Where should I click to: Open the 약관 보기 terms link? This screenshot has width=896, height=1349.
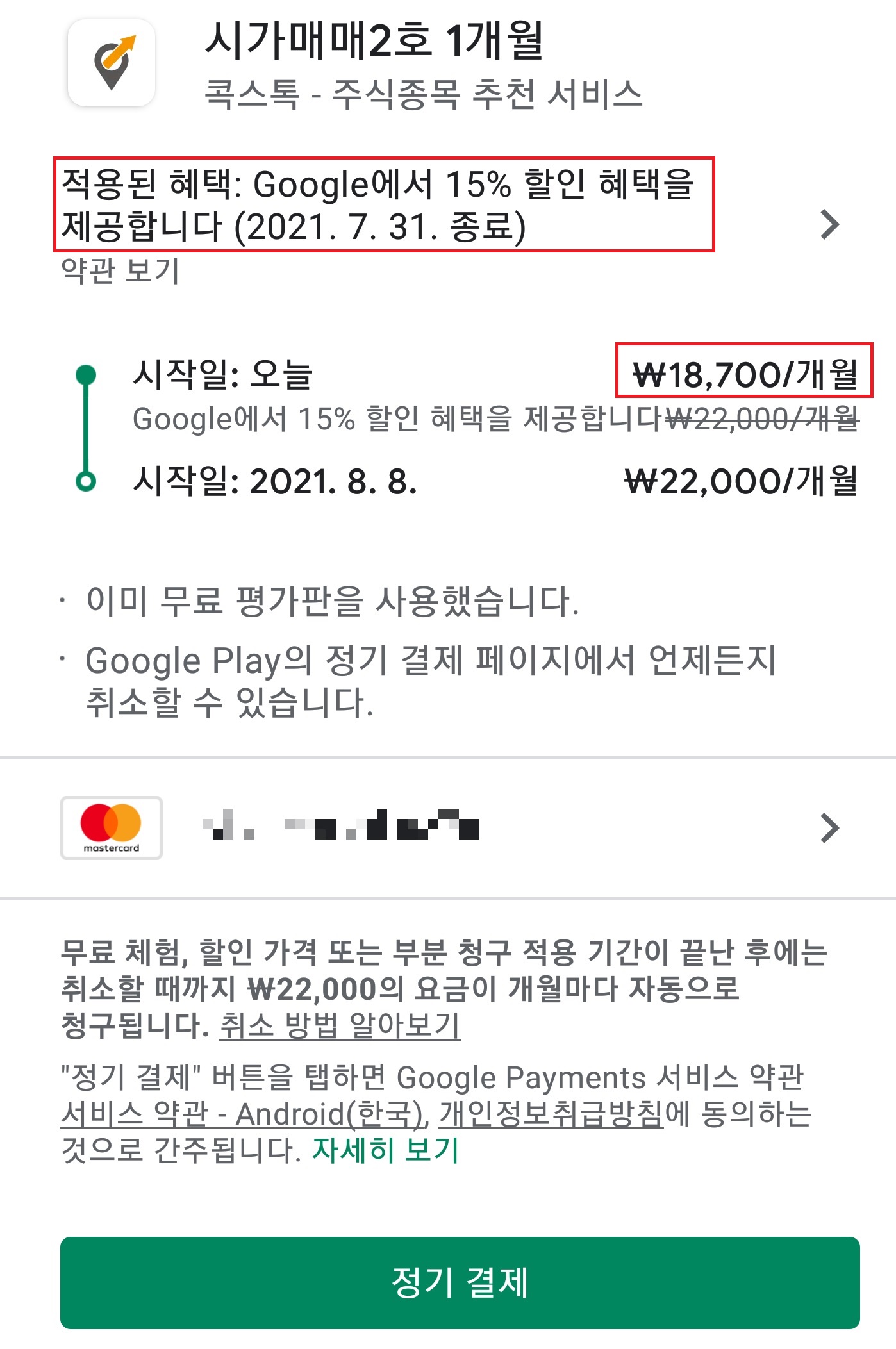(120, 271)
